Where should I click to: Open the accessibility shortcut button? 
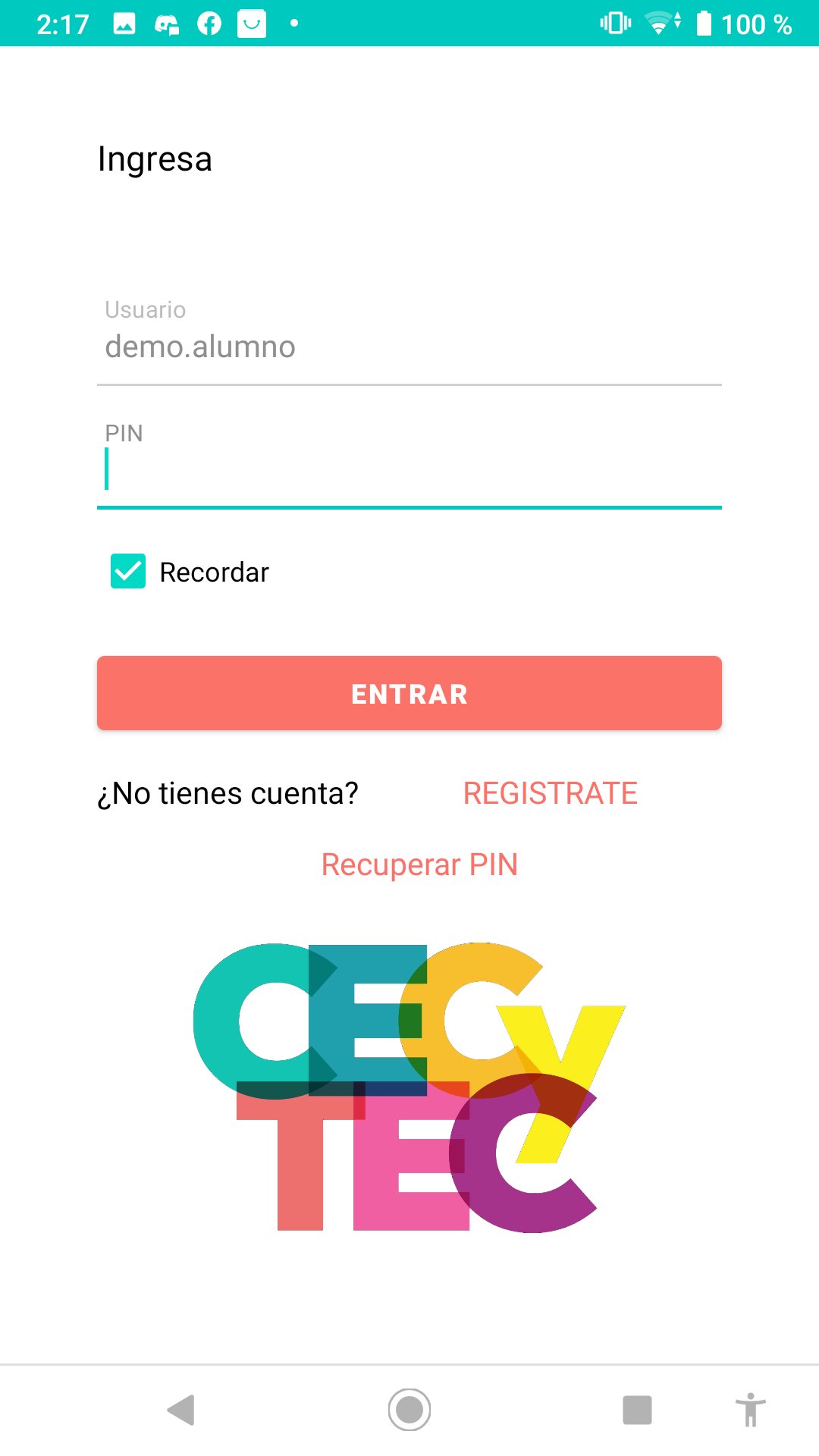coord(750,1410)
